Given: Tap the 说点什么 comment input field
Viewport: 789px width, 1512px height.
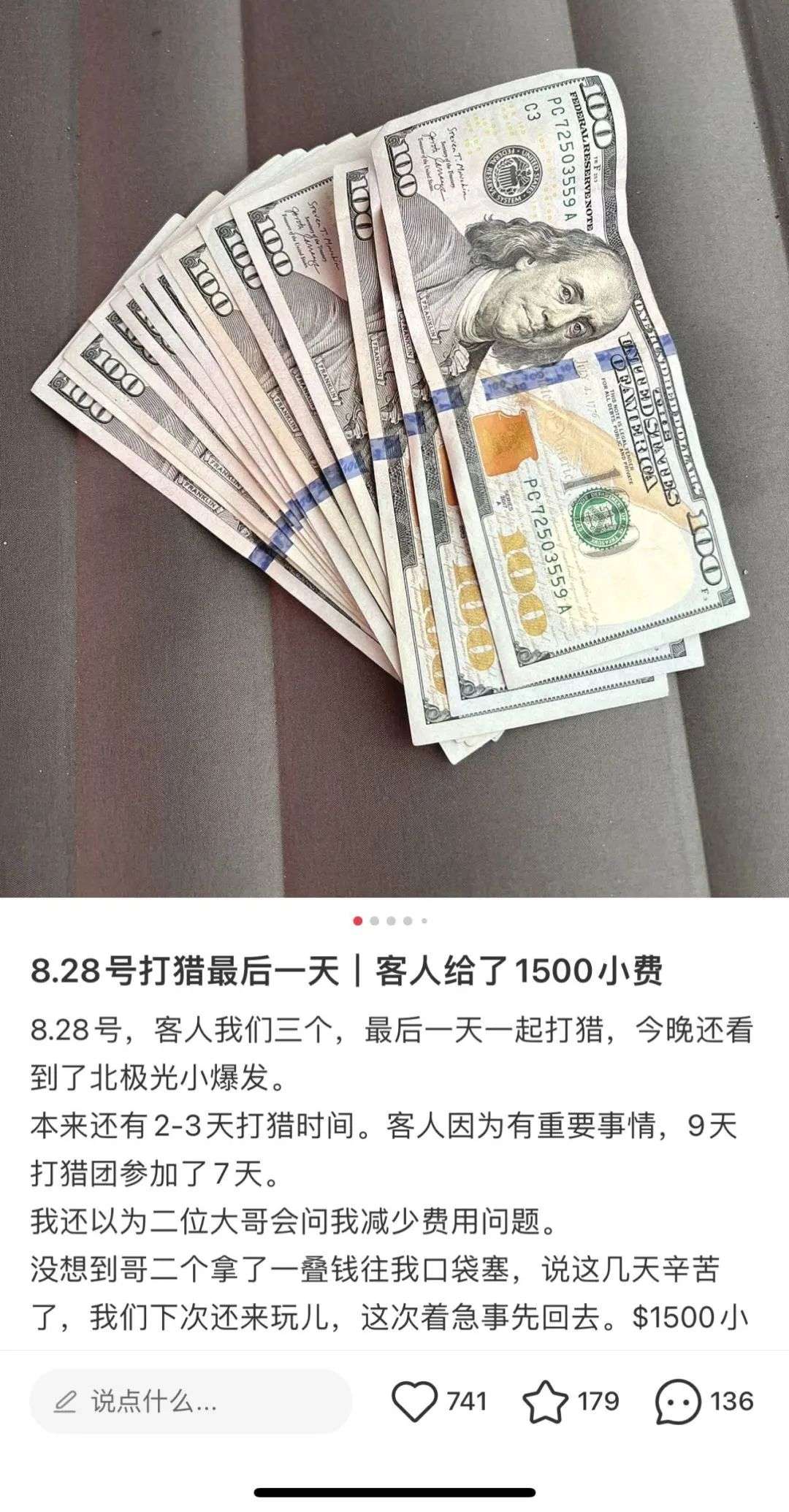Looking at the screenshot, I should tap(190, 1401).
